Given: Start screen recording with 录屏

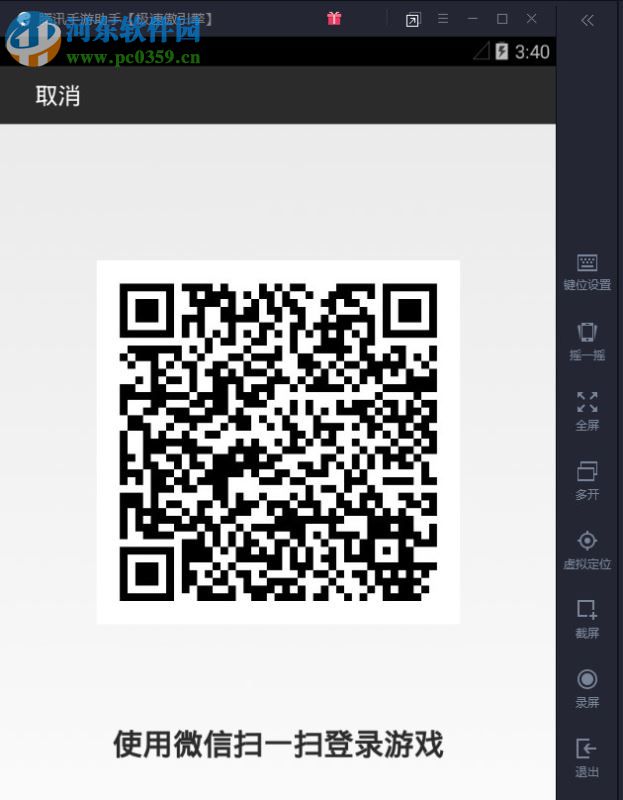Looking at the screenshot, I should pyautogui.click(x=587, y=688).
